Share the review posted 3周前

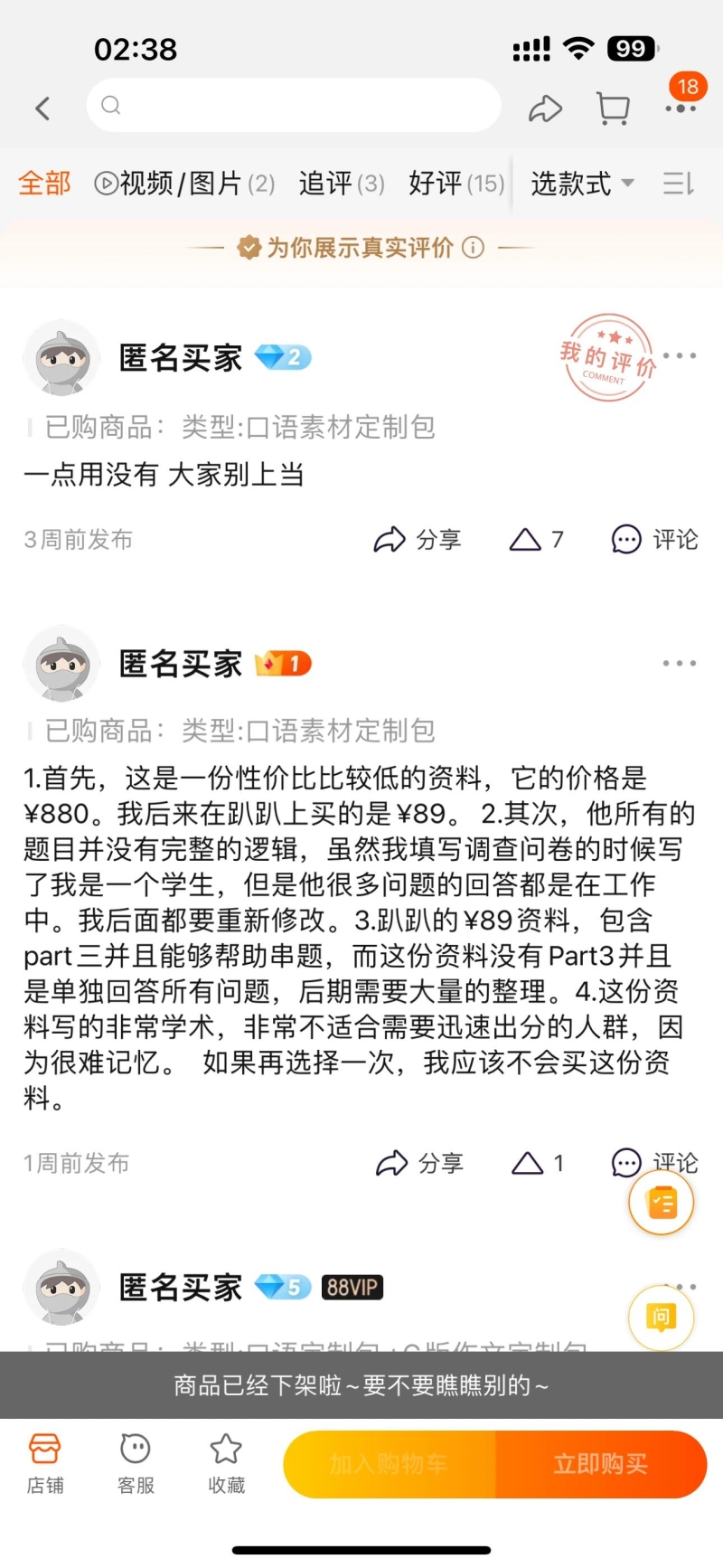coord(418,540)
